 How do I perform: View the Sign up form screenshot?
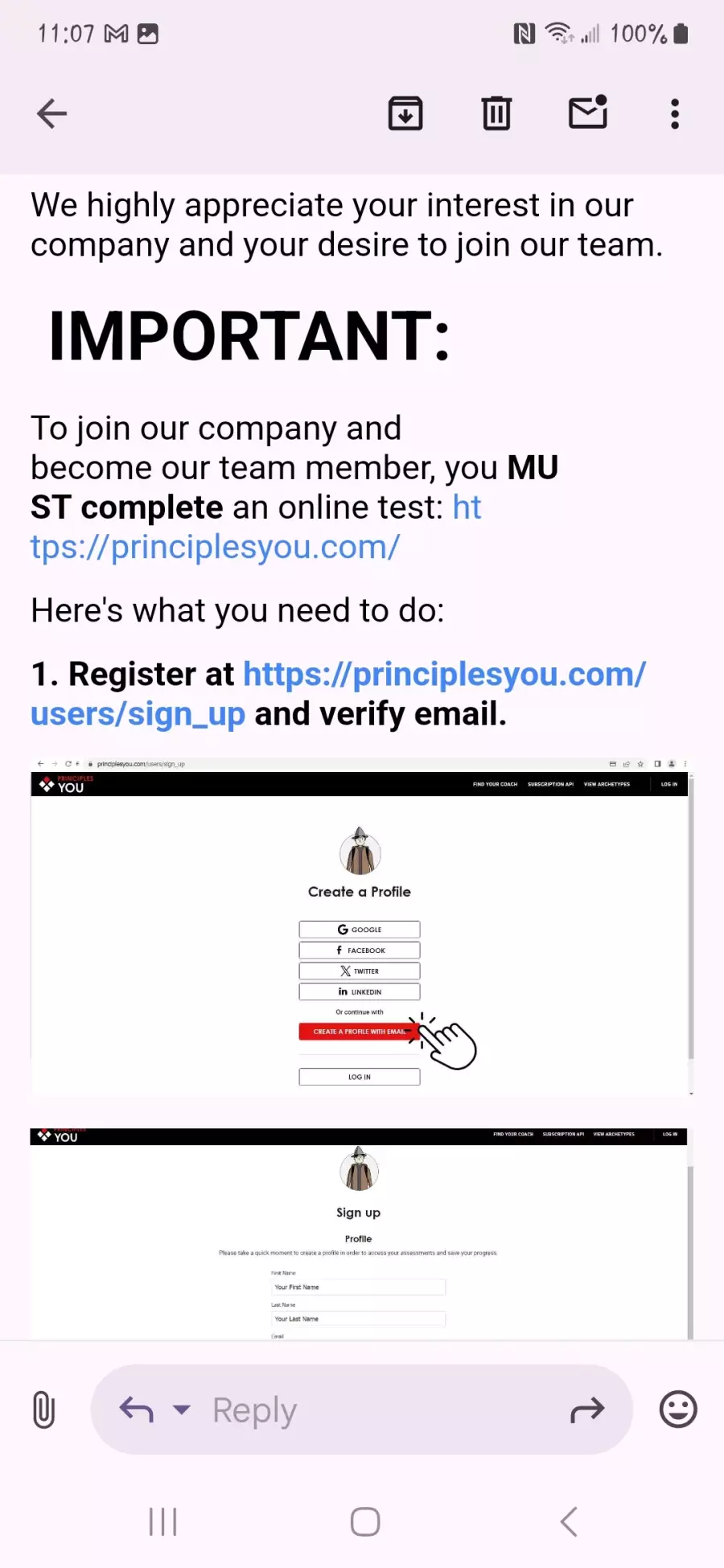pos(360,1233)
